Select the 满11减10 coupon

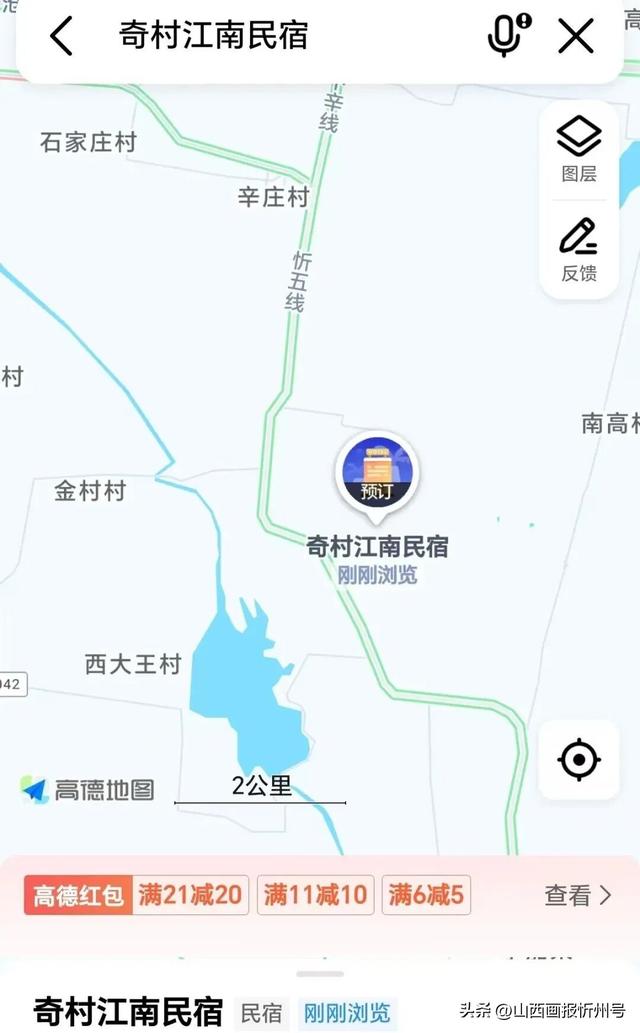pos(315,895)
